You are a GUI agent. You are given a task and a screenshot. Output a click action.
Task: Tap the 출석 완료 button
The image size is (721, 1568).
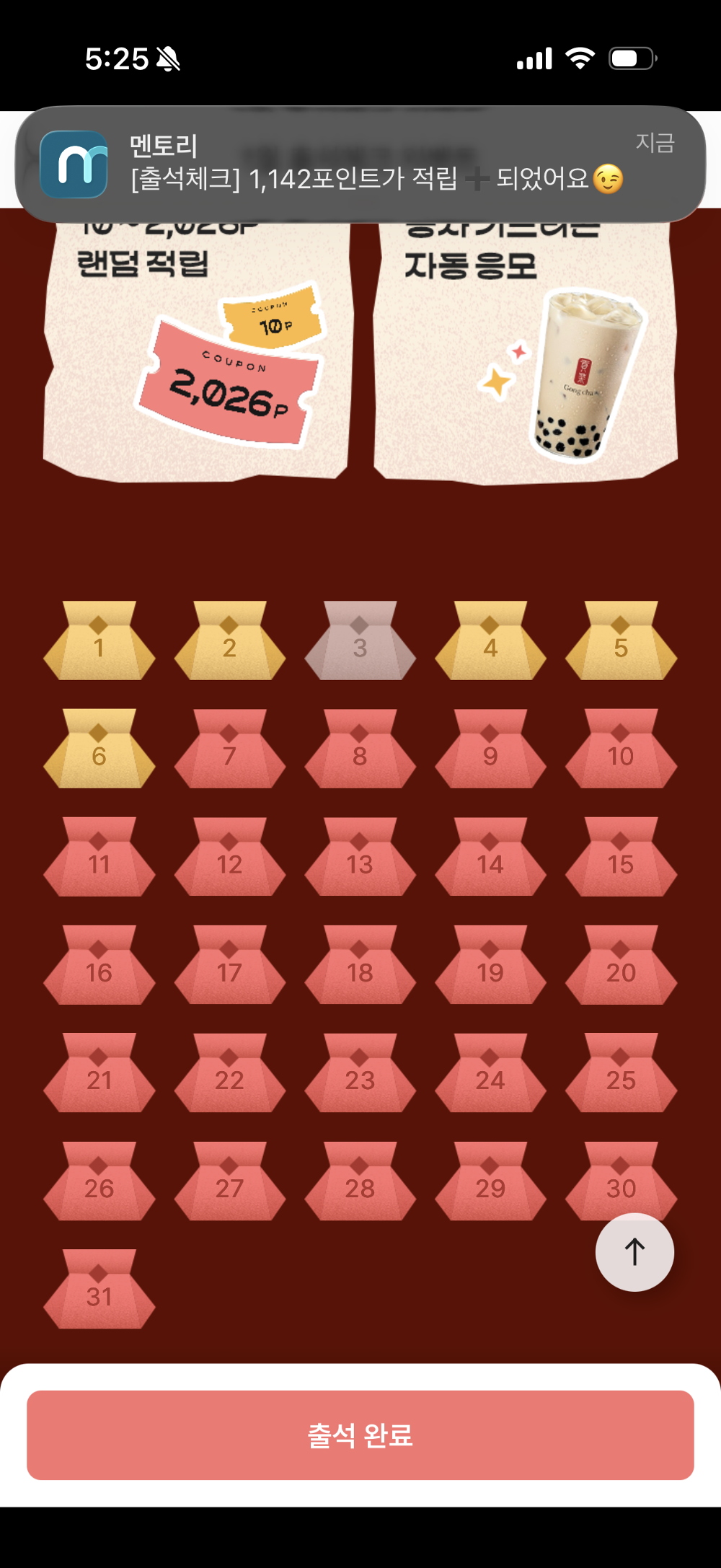360,1435
